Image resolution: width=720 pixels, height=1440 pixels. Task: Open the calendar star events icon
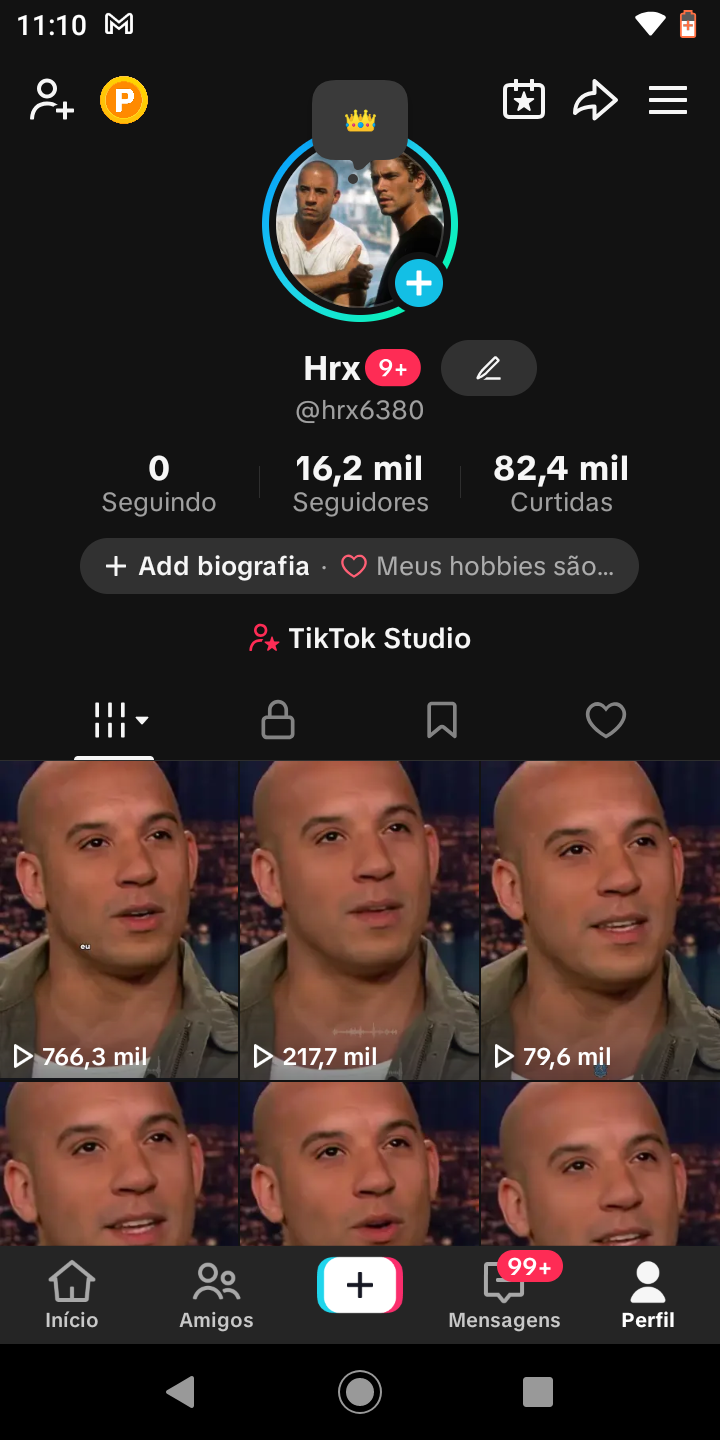(x=524, y=101)
